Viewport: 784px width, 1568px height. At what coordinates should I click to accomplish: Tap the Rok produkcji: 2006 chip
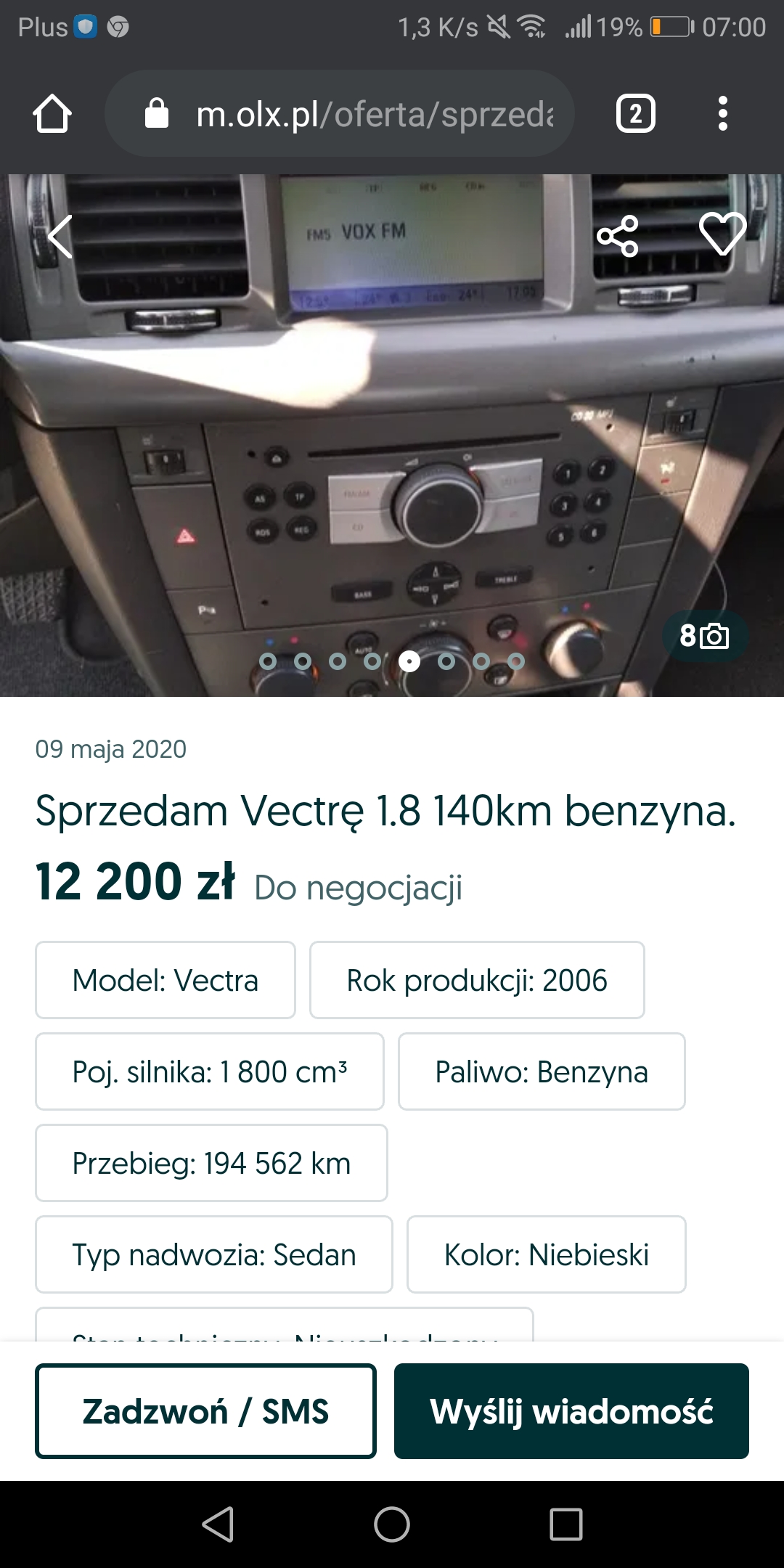(x=477, y=980)
